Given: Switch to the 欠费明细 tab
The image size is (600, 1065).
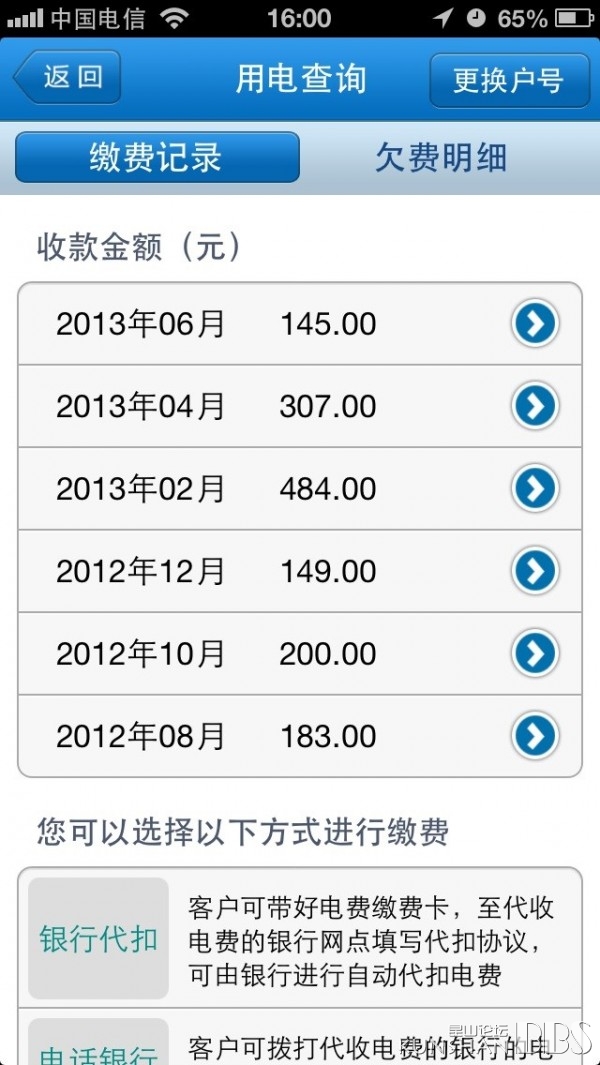Looking at the screenshot, I should tap(441, 158).
